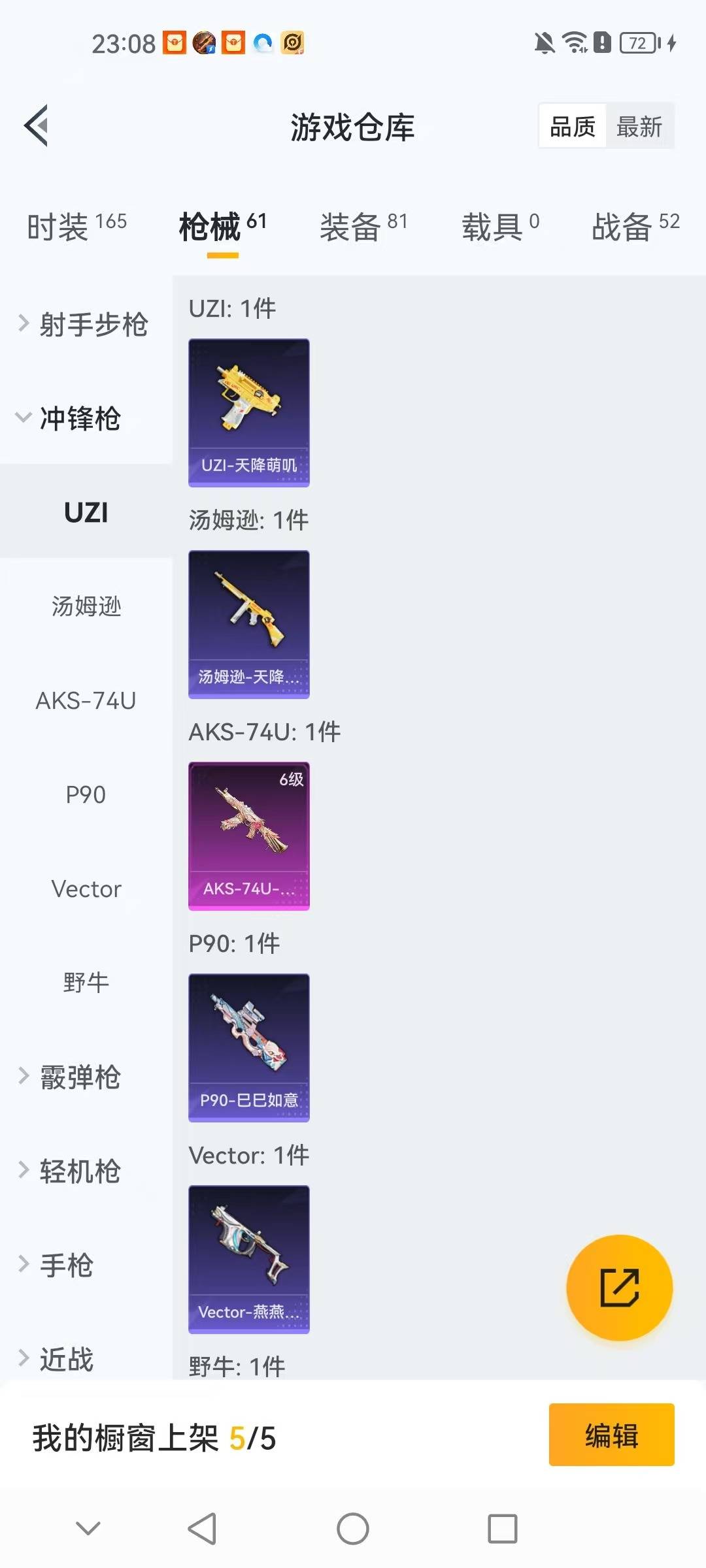View the P90-巳巳如意 skin card
The width and height of the screenshot is (706, 1568).
tap(249, 1047)
